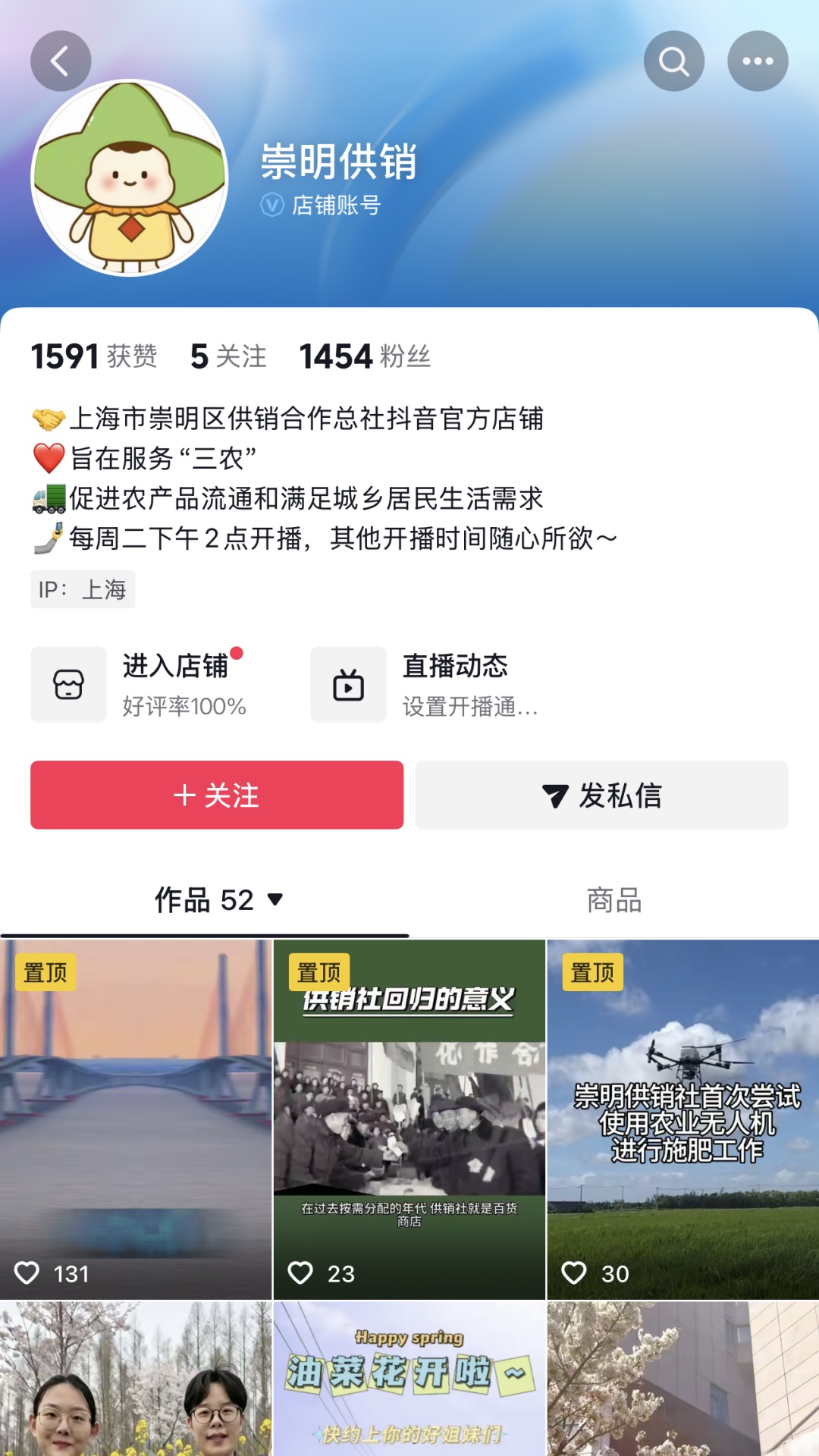Screen dimensions: 819x1456
Task: Open search on this profile
Action: (673, 61)
